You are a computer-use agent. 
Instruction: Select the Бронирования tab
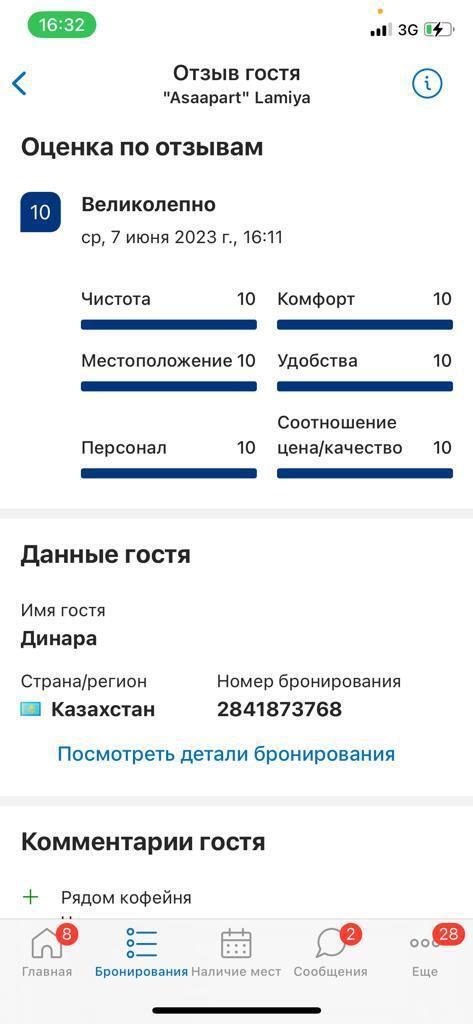142,952
